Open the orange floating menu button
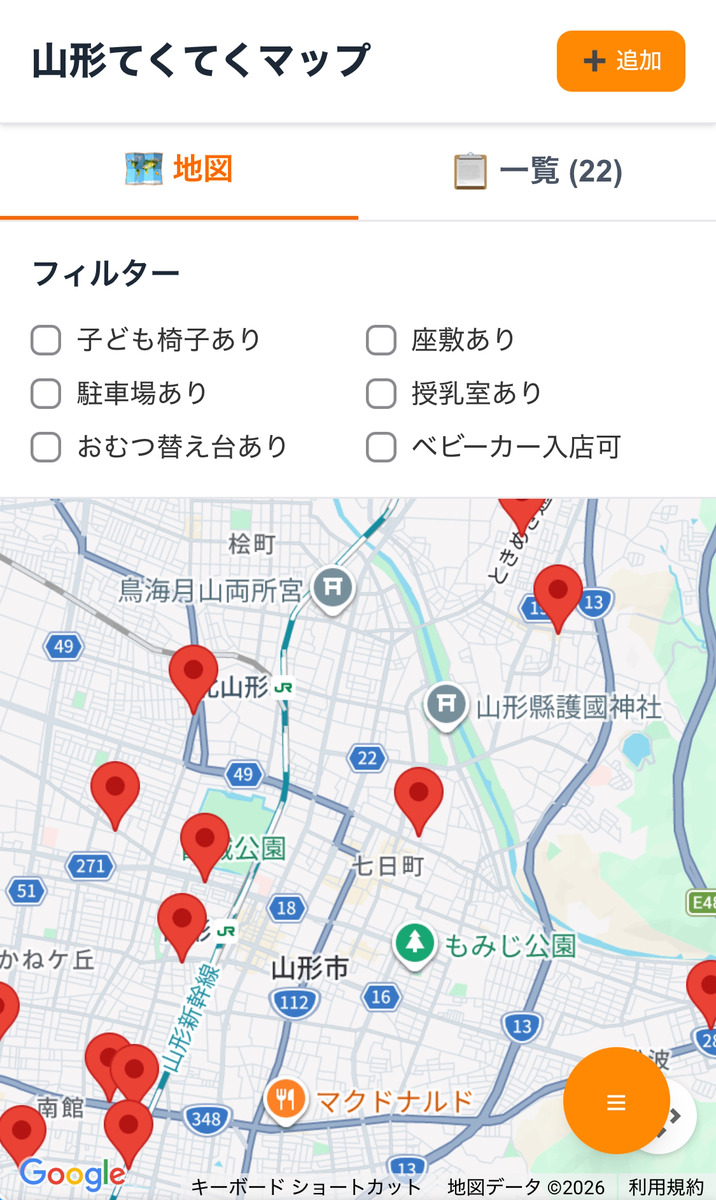This screenshot has height=1200, width=716. pyautogui.click(x=616, y=1101)
